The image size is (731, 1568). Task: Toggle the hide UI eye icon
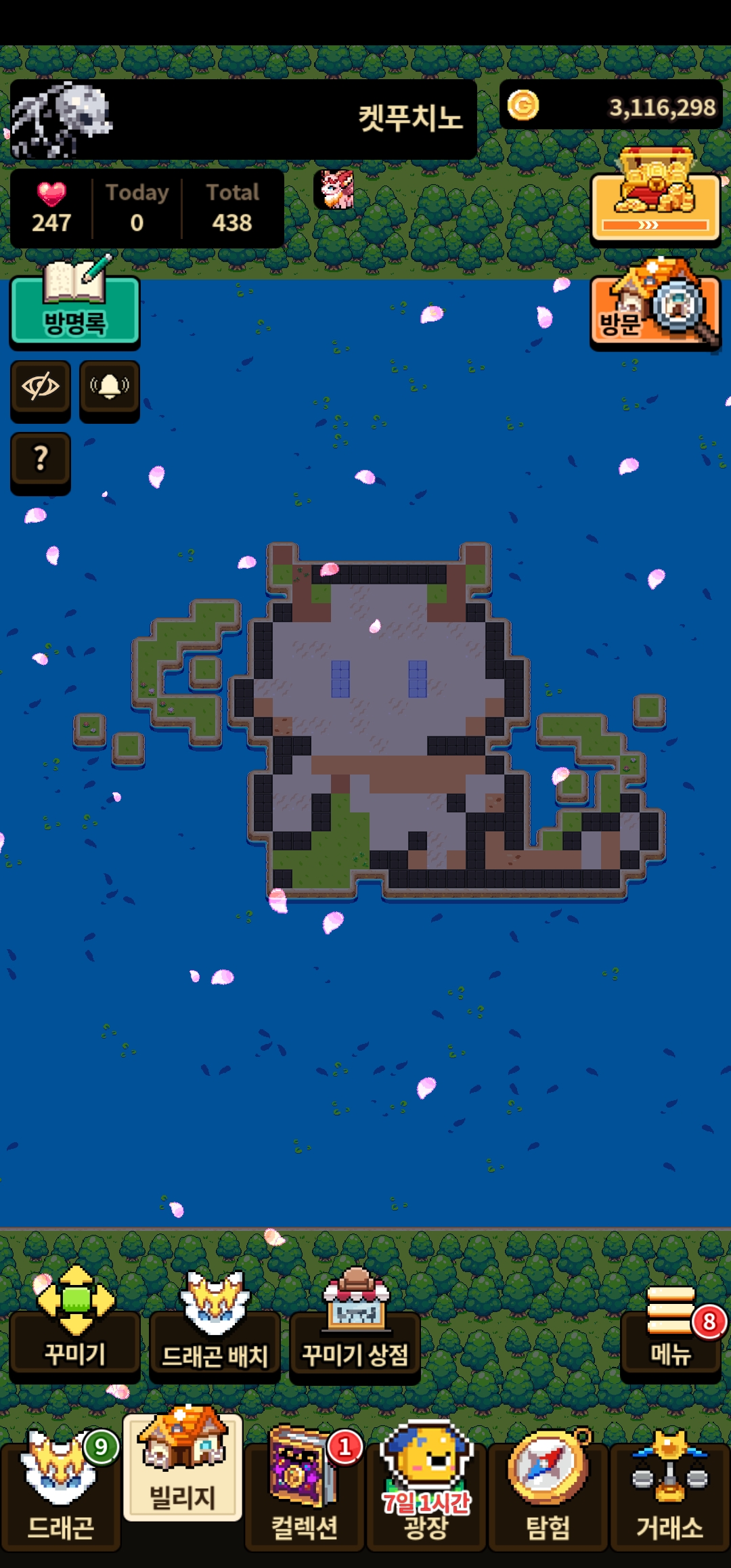(x=41, y=387)
